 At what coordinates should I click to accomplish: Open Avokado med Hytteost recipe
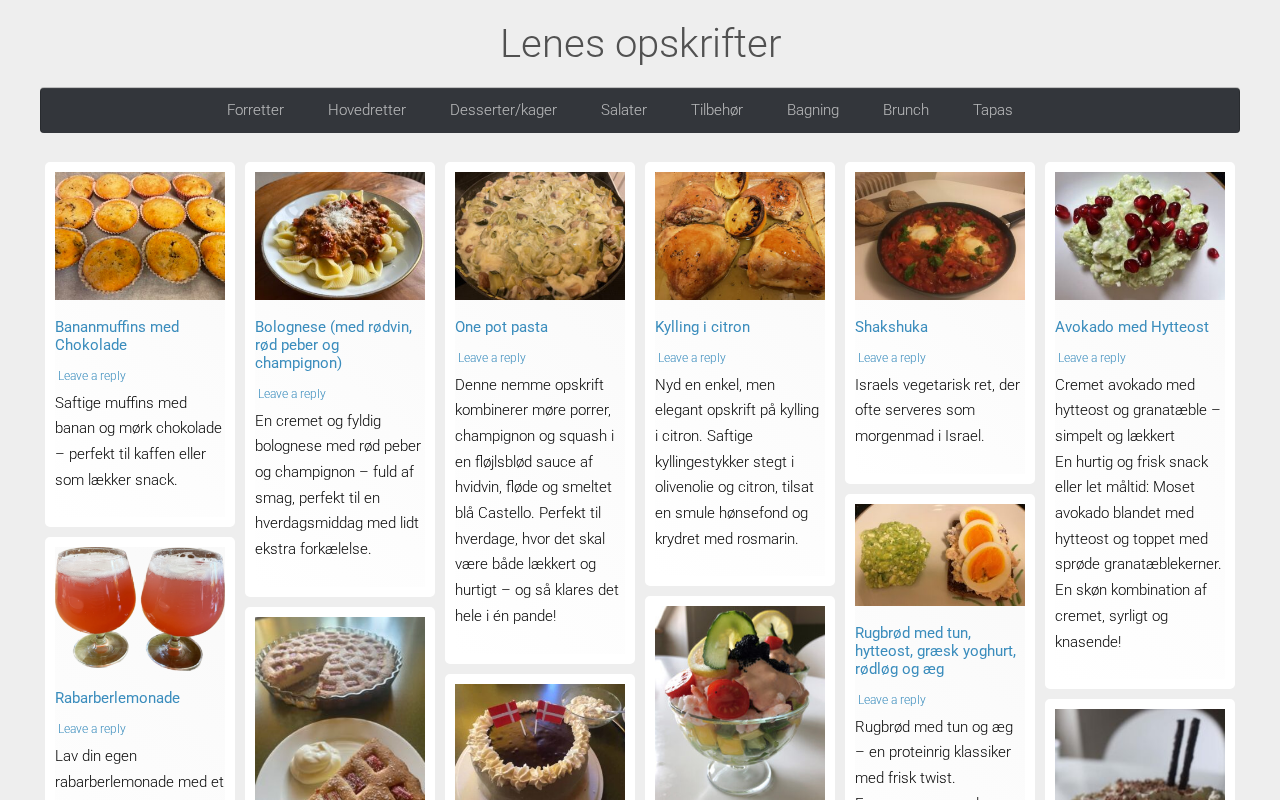[x=1131, y=327]
